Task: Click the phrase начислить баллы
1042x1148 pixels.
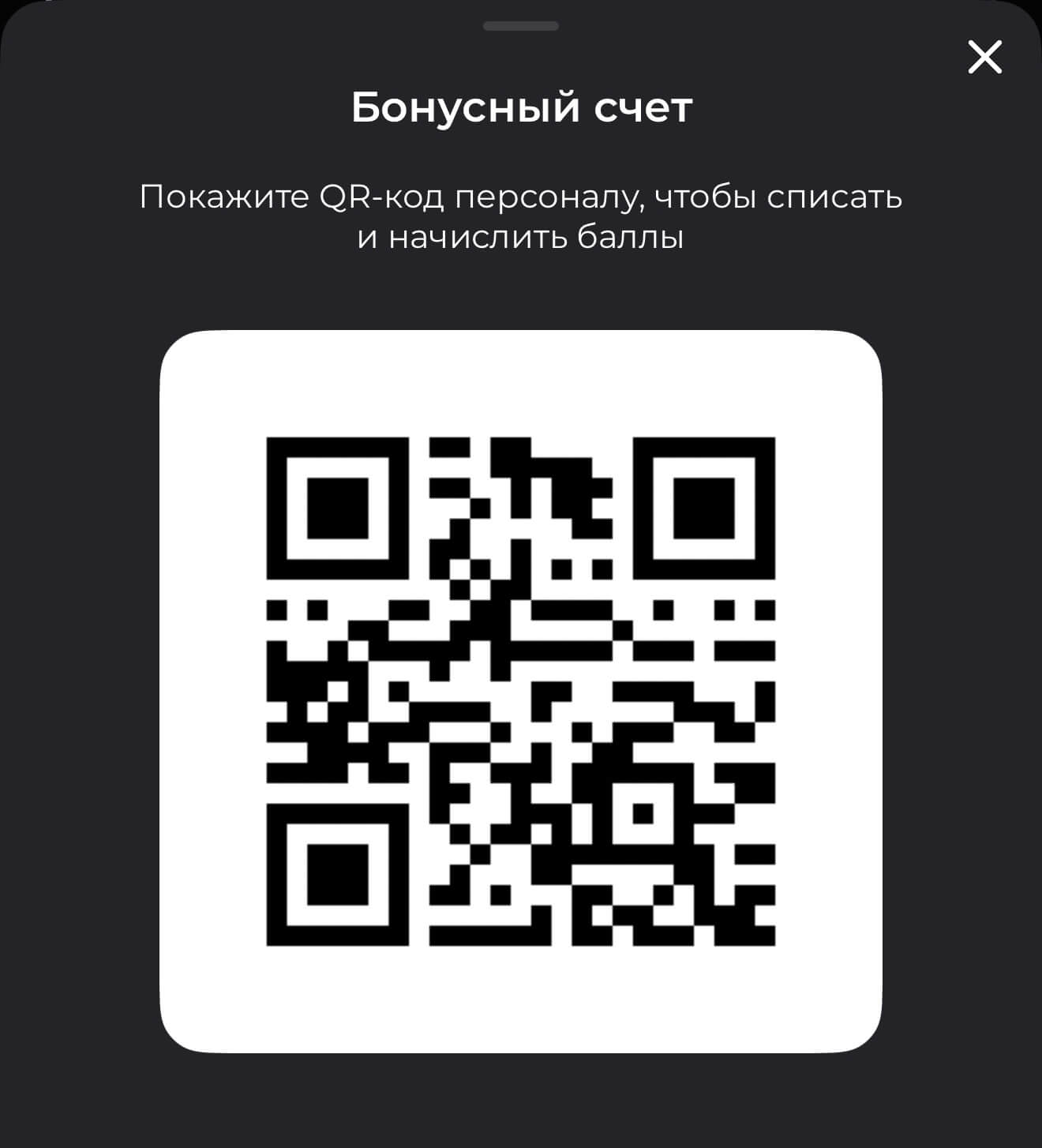Action: tap(521, 234)
